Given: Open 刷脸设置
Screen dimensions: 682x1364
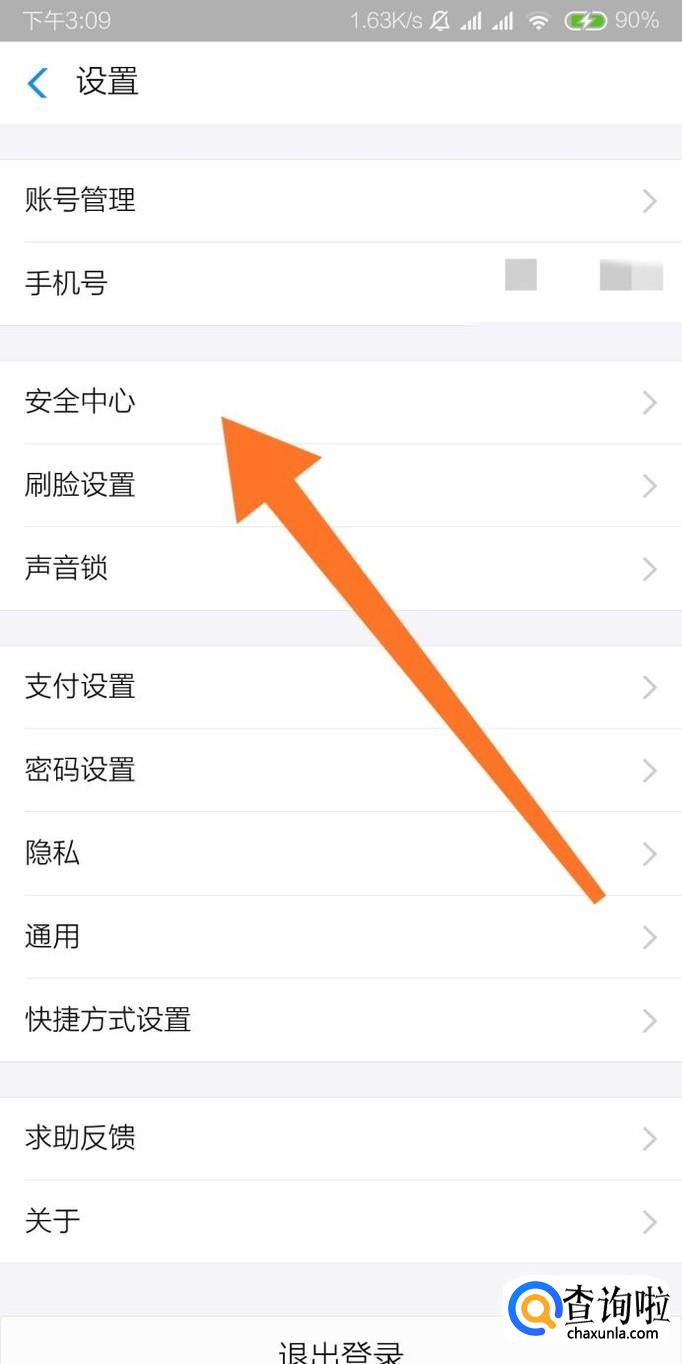Looking at the screenshot, I should coord(341,486).
